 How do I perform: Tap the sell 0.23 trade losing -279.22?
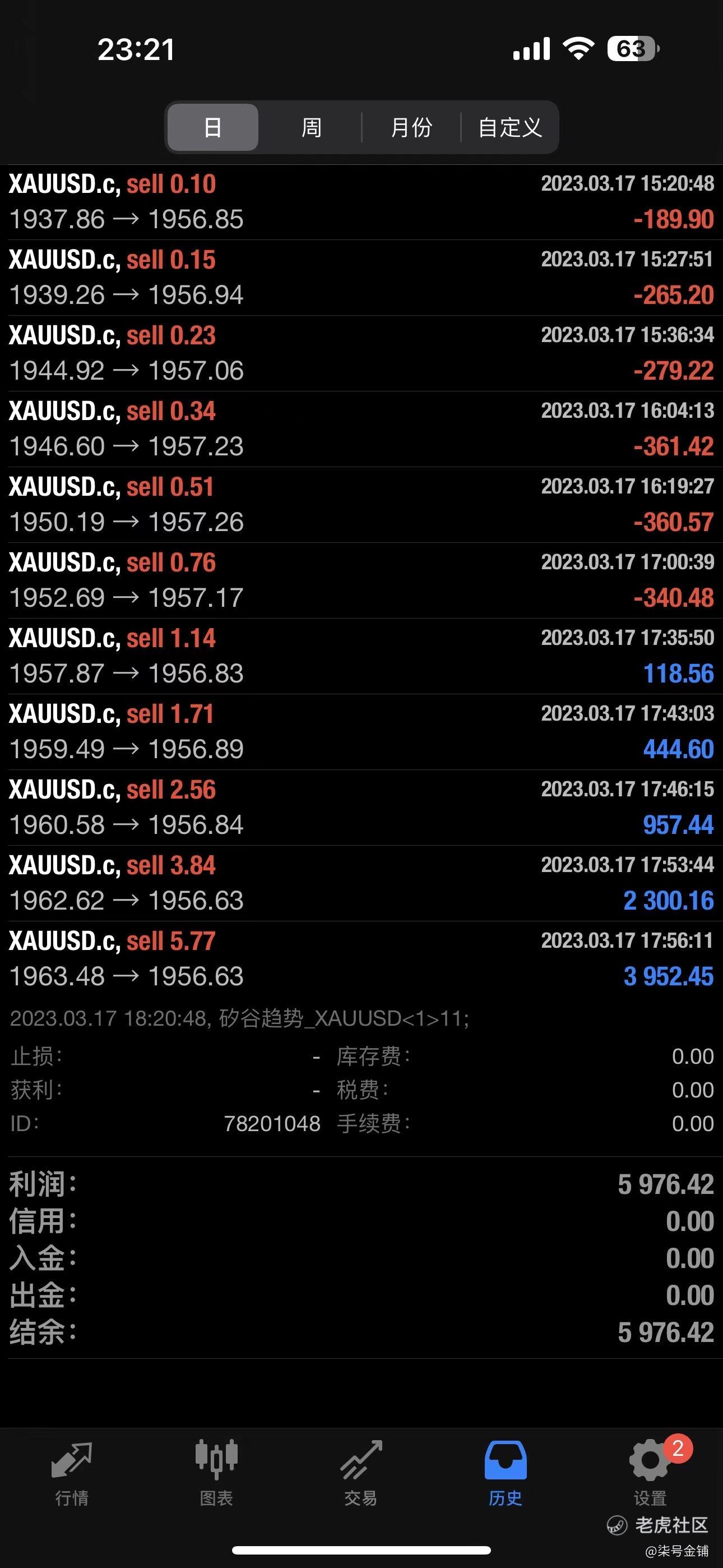361,353
